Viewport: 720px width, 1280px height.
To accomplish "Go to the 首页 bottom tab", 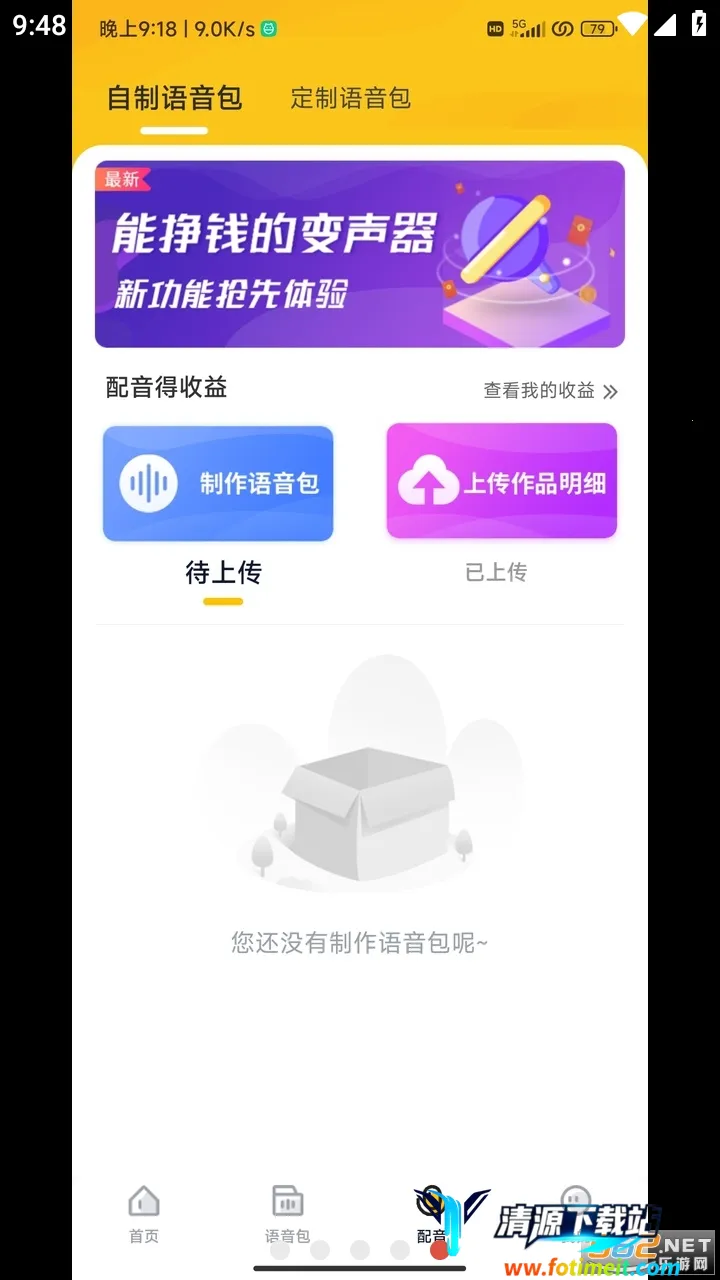I will (144, 1213).
